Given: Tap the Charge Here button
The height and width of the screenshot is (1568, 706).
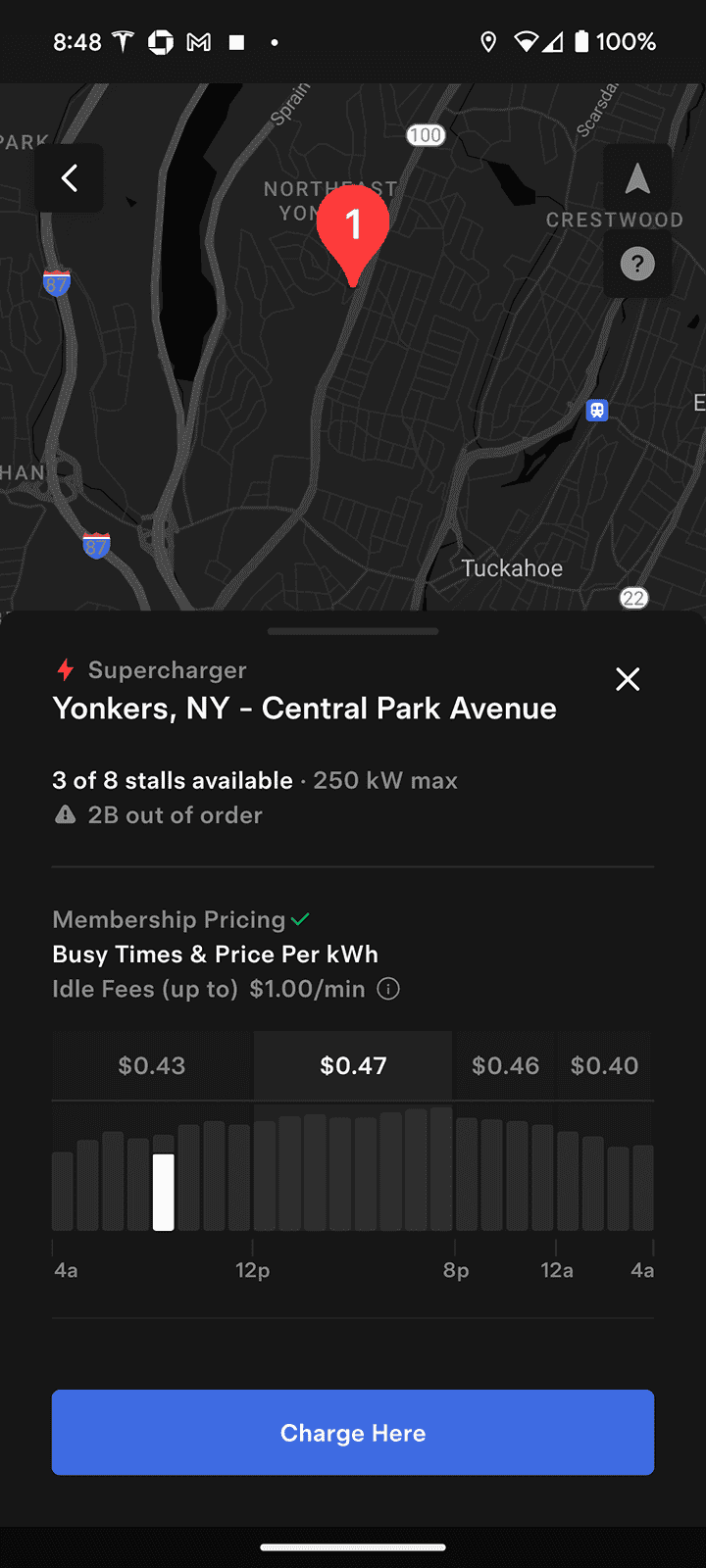Looking at the screenshot, I should (353, 1432).
